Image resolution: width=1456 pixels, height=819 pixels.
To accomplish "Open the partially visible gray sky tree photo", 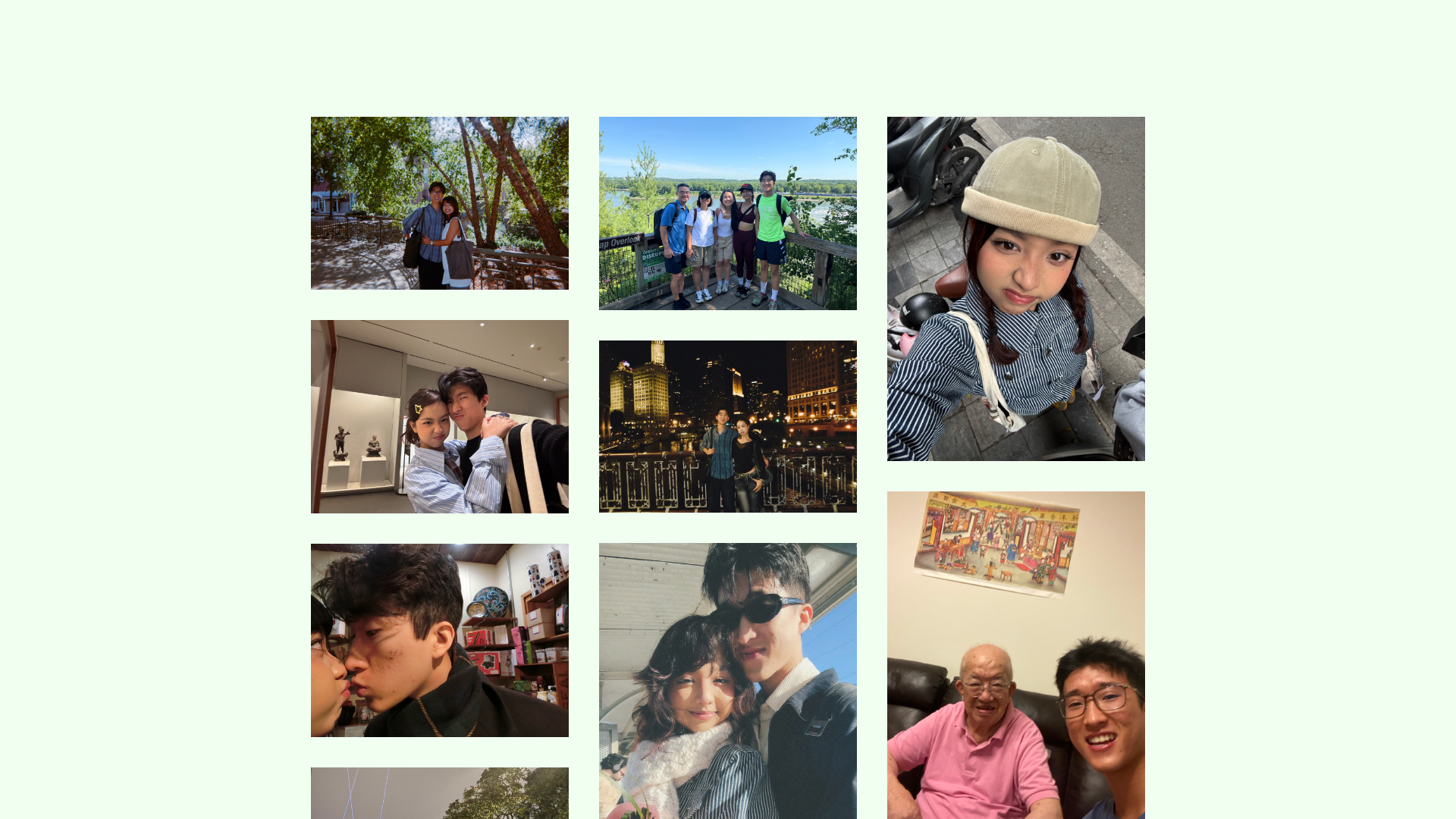I will coord(439,793).
